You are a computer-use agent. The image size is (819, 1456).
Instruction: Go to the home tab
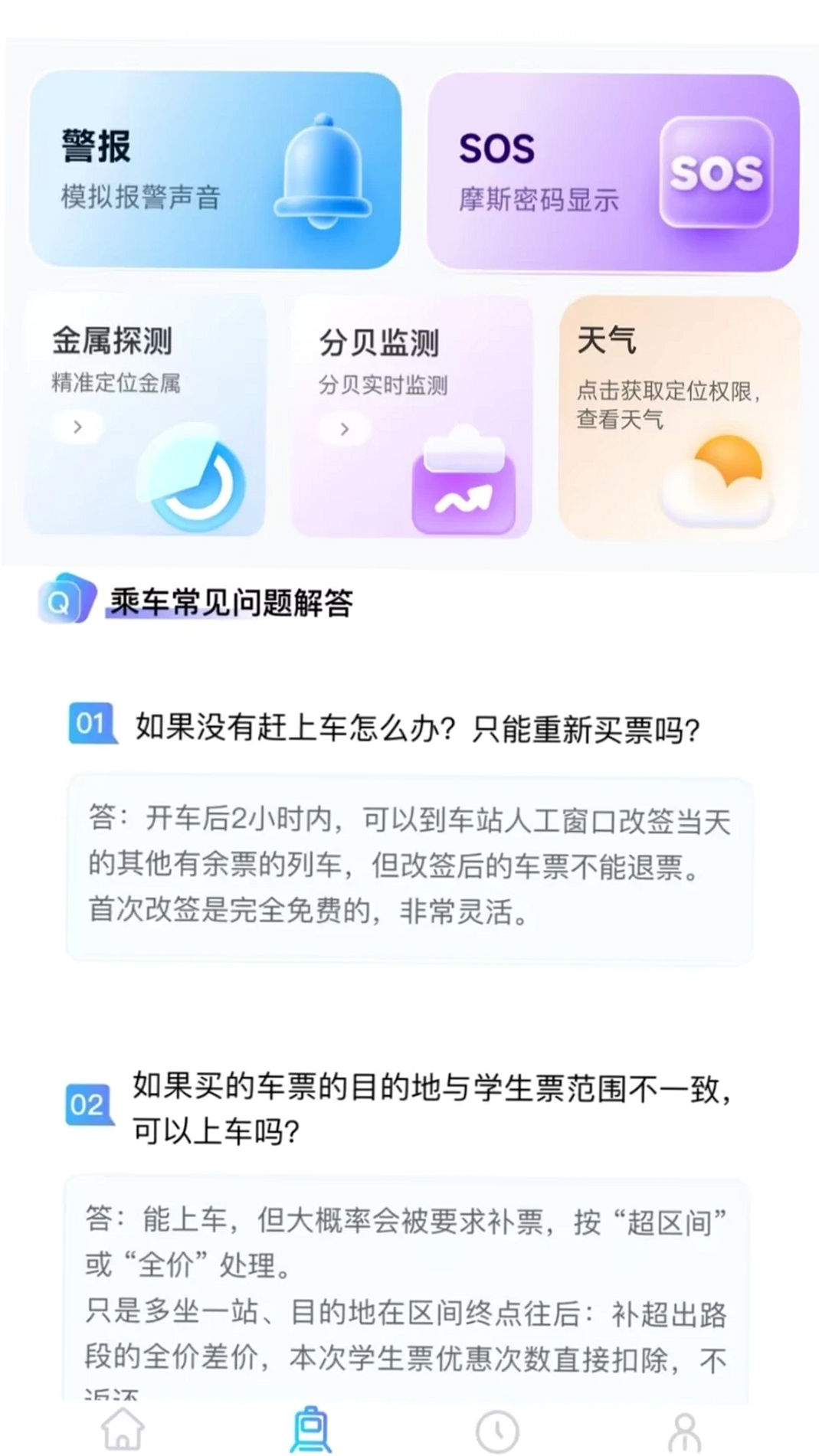(123, 1429)
